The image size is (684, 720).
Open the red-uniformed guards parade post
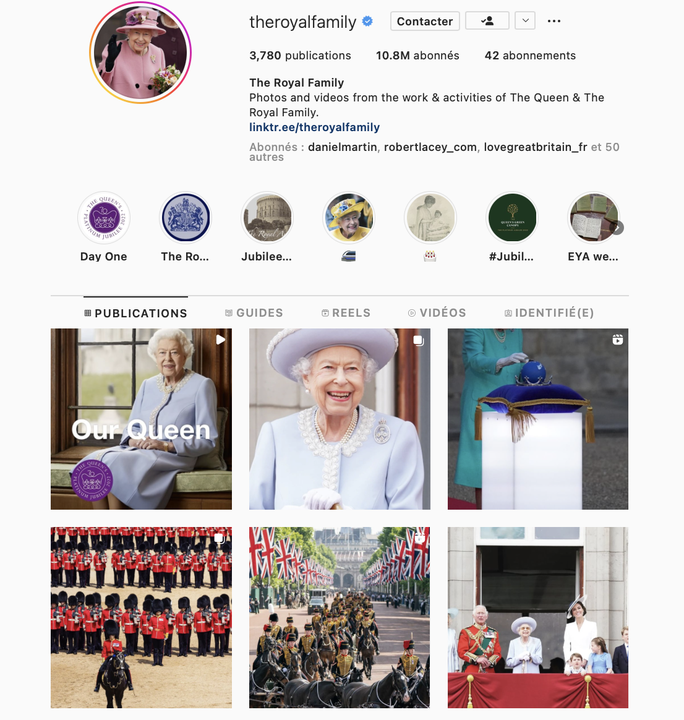(x=141, y=617)
